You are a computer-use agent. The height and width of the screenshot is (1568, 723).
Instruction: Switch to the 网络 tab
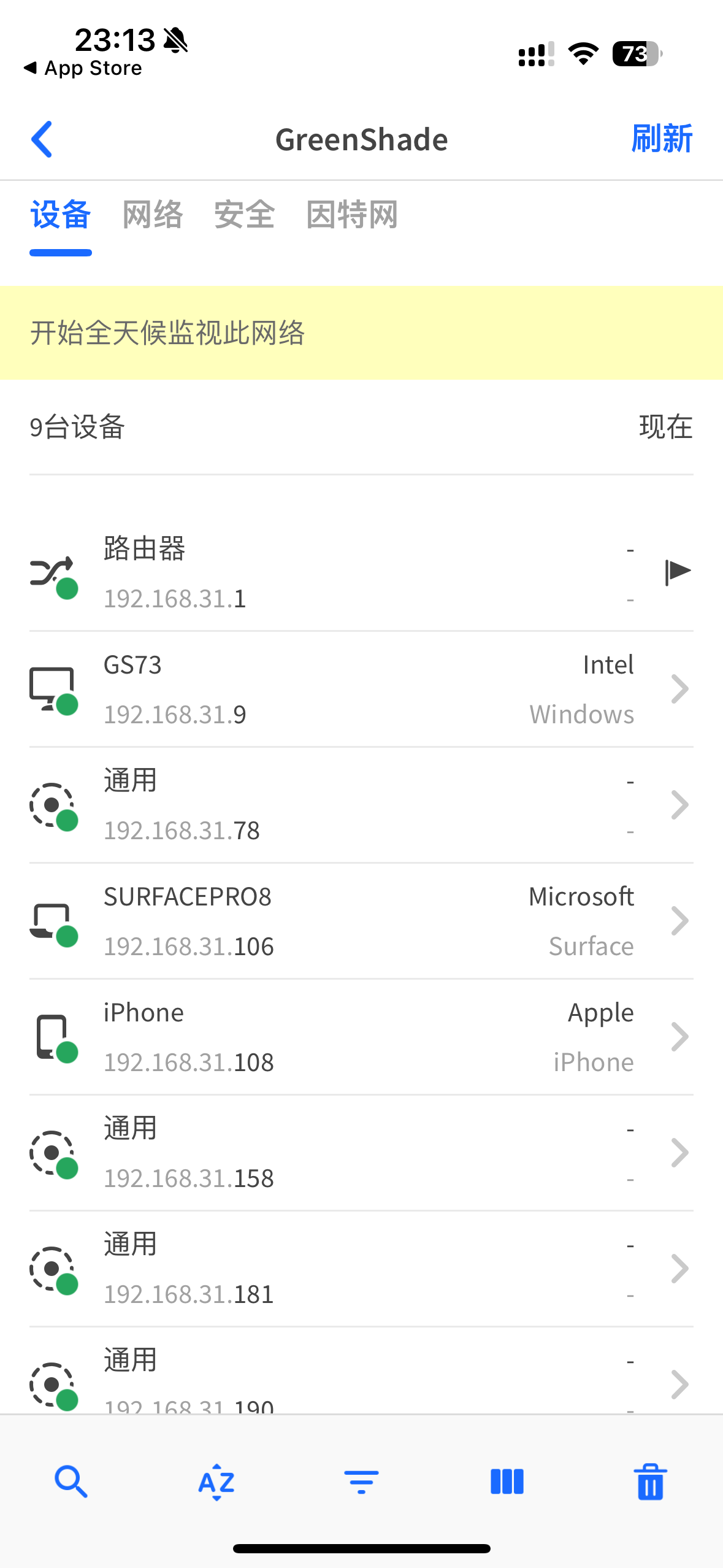(153, 215)
